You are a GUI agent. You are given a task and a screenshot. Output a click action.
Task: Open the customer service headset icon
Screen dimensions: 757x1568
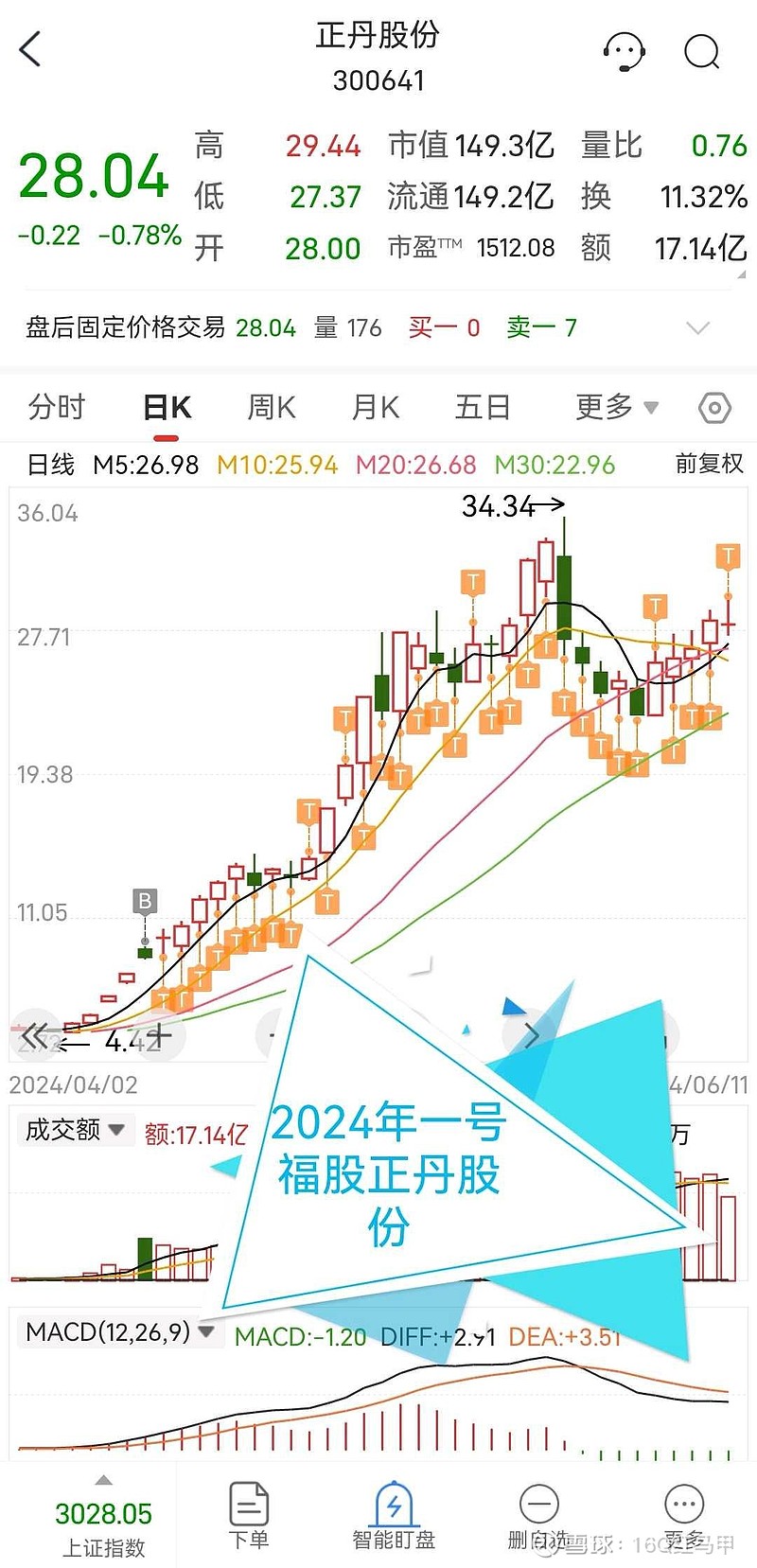tap(625, 52)
